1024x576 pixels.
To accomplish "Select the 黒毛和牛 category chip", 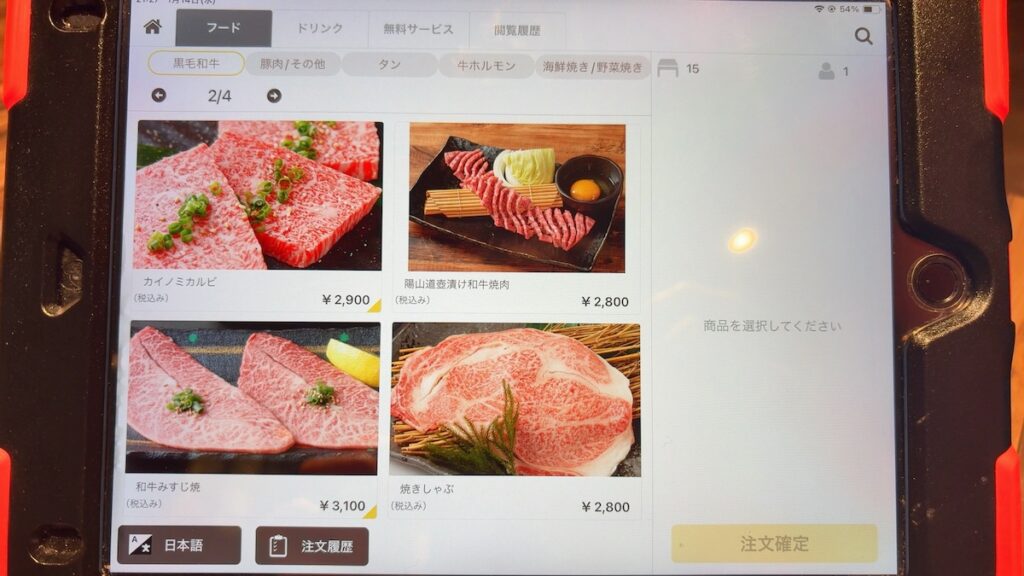I will pos(196,64).
